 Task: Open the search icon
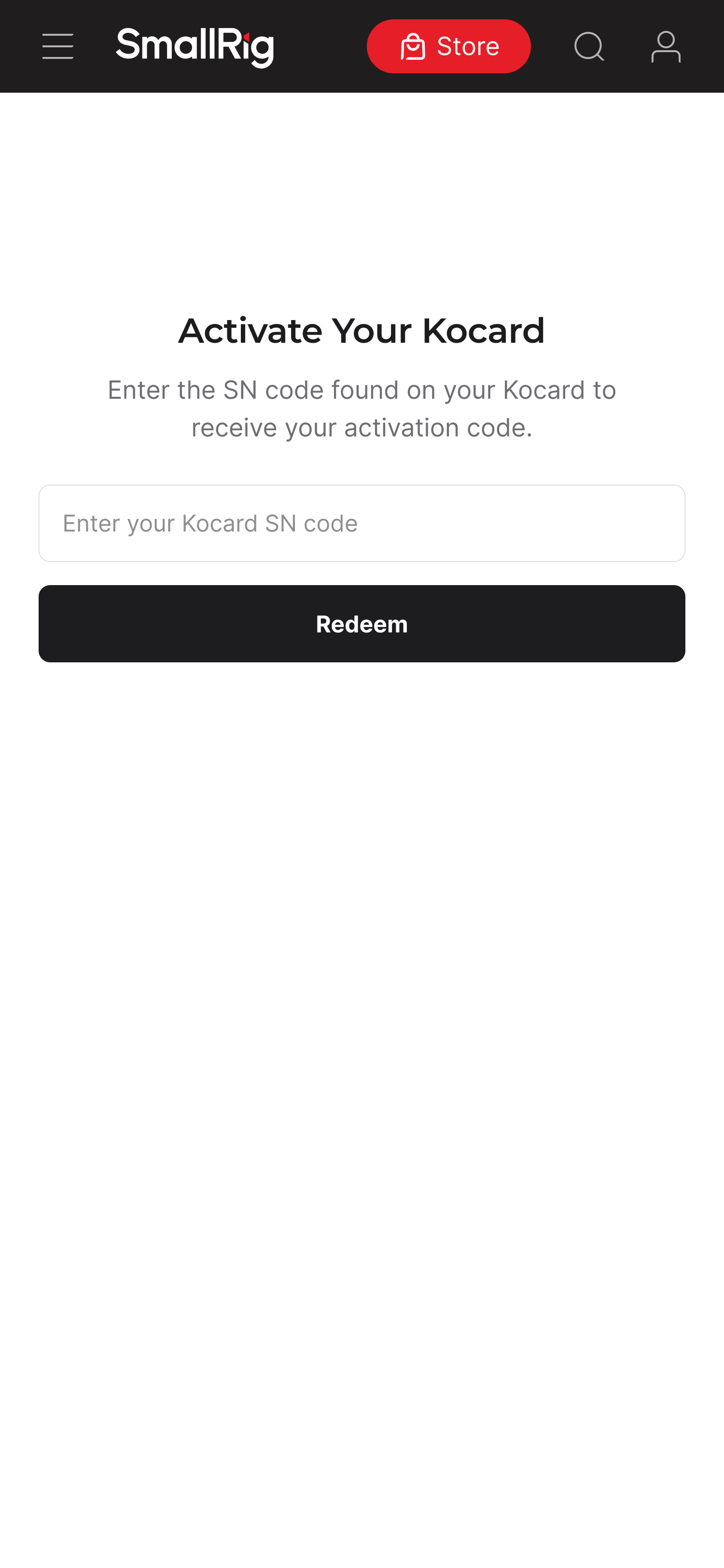coord(589,47)
